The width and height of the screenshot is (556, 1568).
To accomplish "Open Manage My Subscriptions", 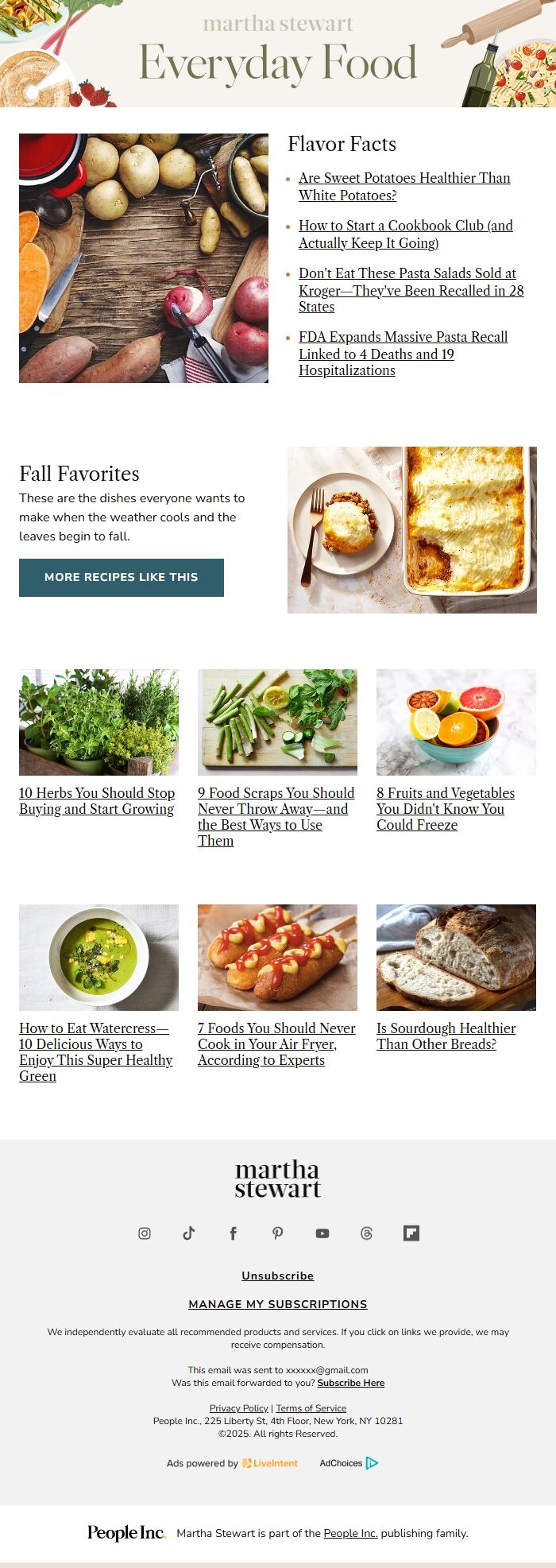I will coord(278,1304).
